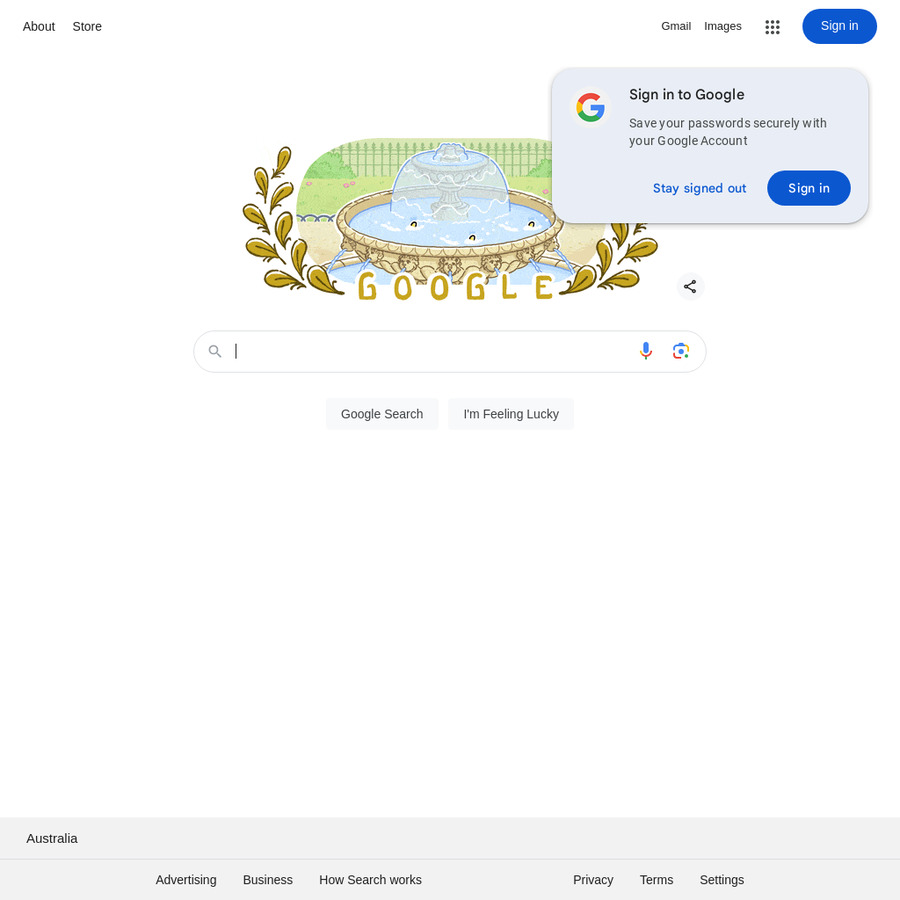Viewport: 900px width, 900px height.
Task: Focus the Google search text field
Action: tap(430, 351)
